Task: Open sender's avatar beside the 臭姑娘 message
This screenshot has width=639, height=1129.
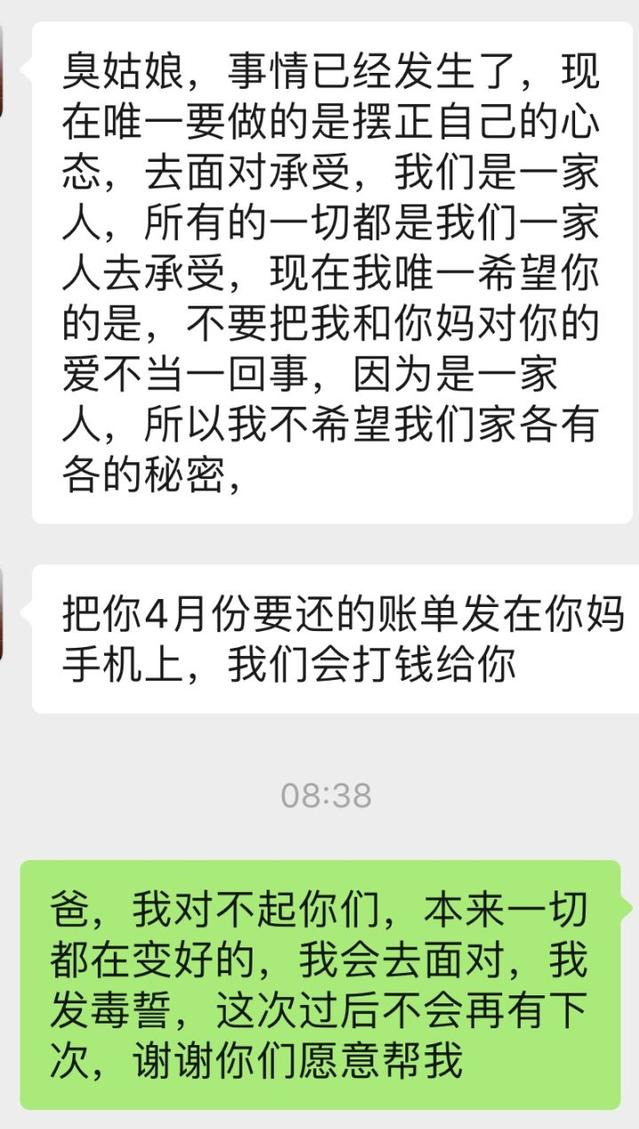Action: click(3, 70)
